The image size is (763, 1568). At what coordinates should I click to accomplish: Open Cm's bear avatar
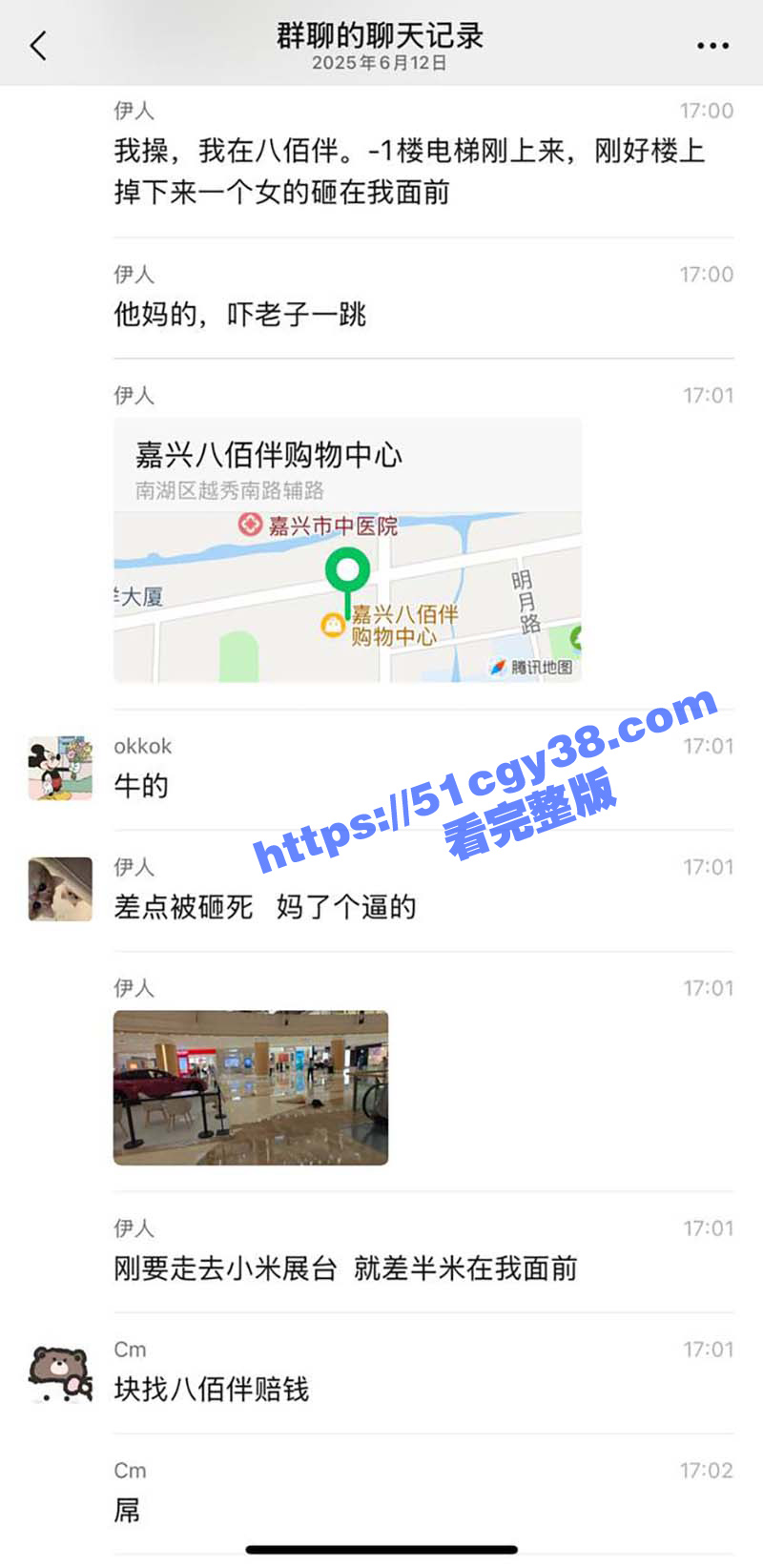pyautogui.click(x=60, y=1373)
